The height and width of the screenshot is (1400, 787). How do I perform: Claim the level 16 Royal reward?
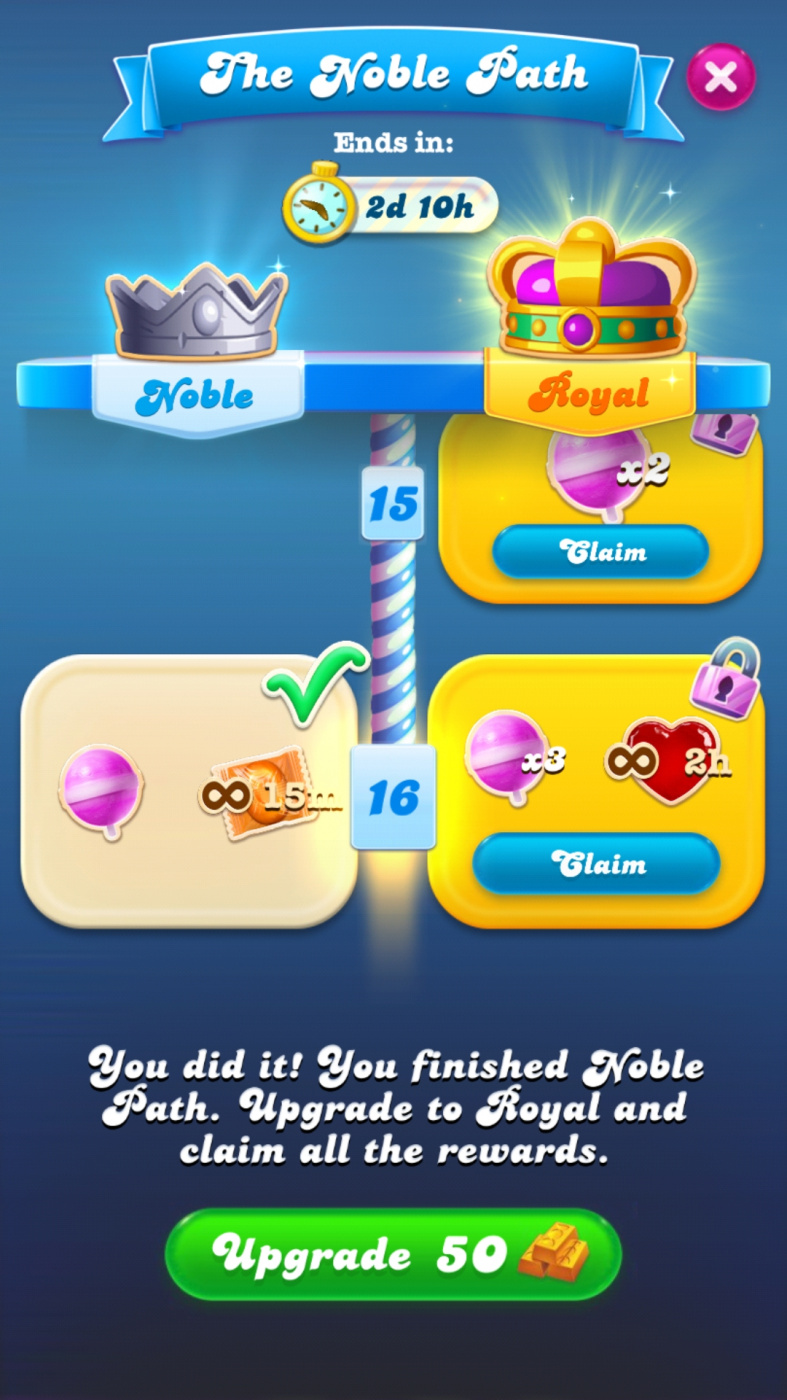point(596,863)
